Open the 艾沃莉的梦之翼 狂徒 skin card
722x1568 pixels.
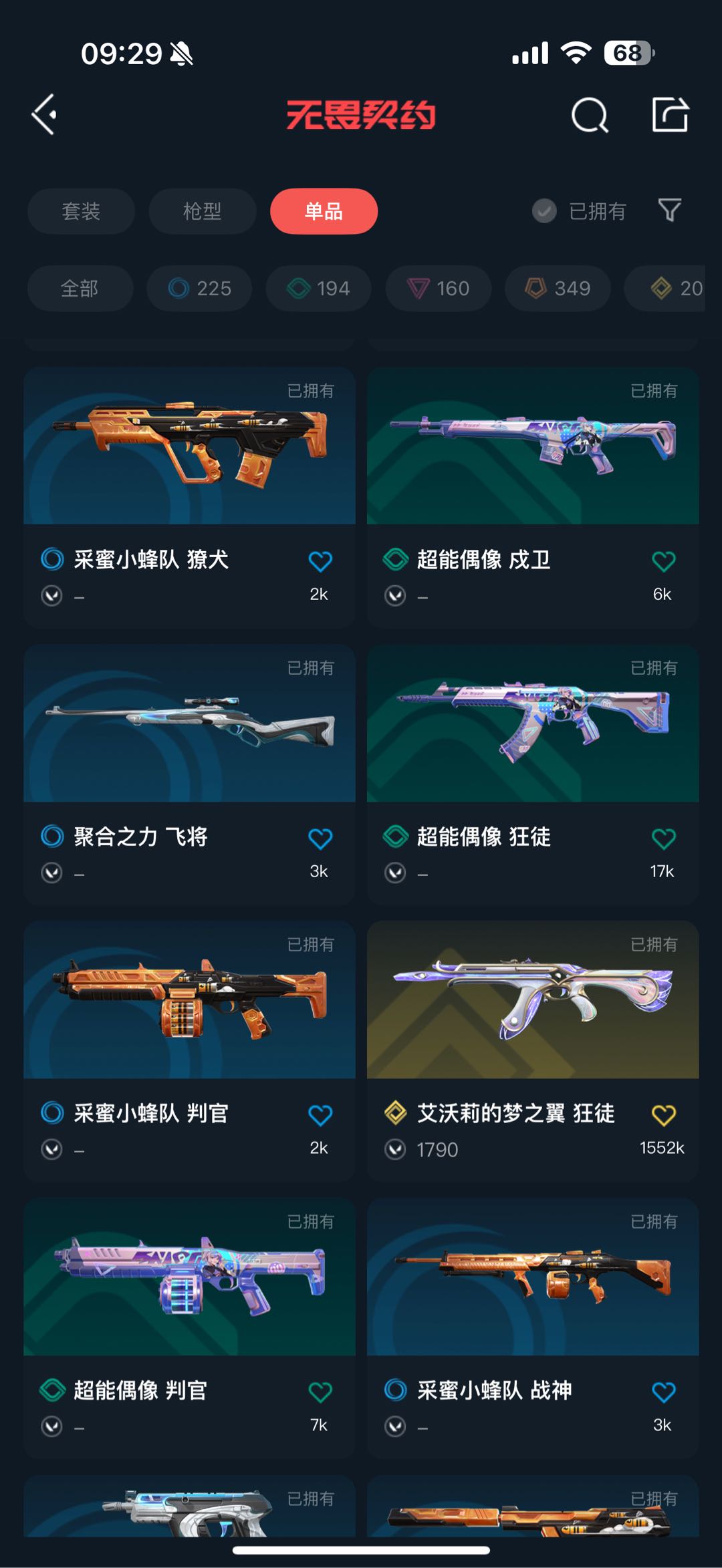[x=532, y=1000]
